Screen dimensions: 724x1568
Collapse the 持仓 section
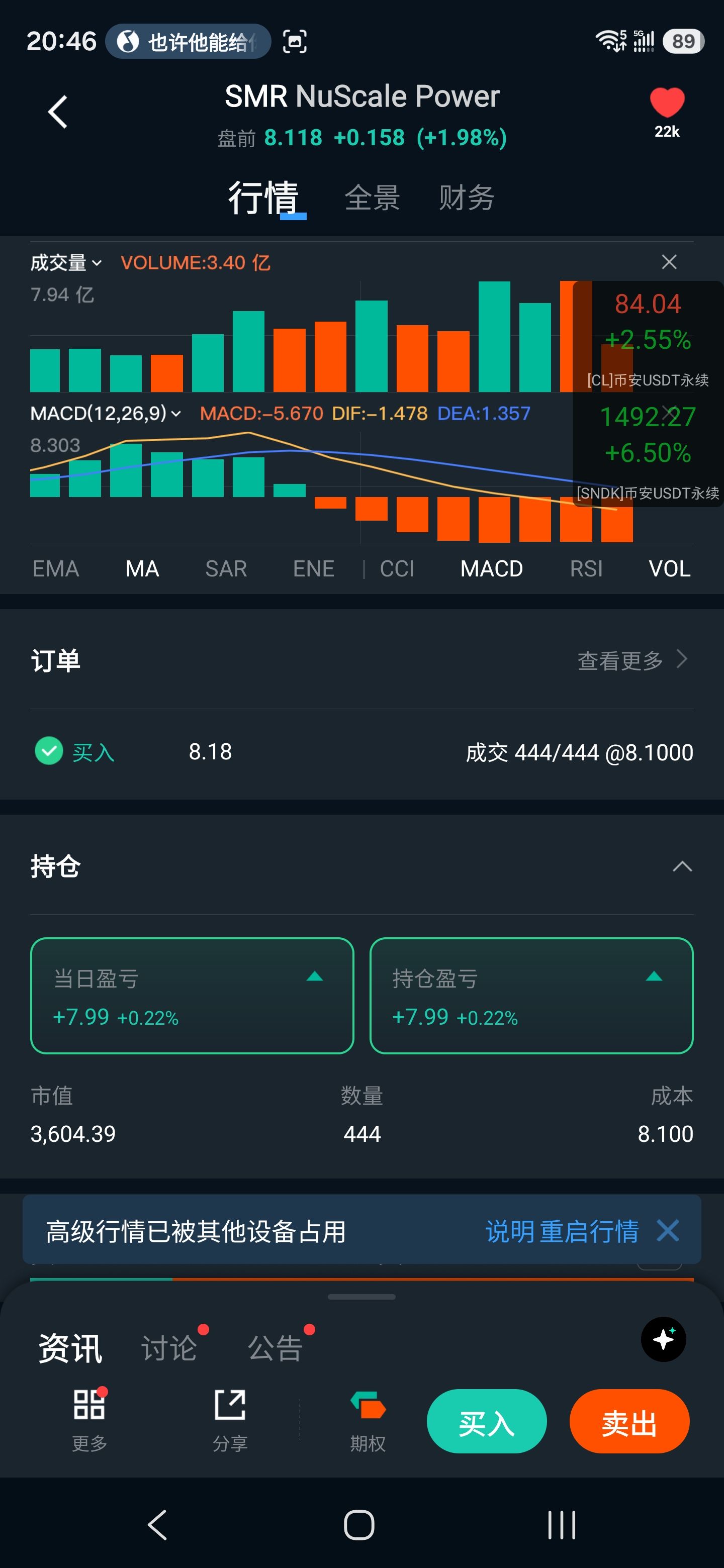coord(681,866)
